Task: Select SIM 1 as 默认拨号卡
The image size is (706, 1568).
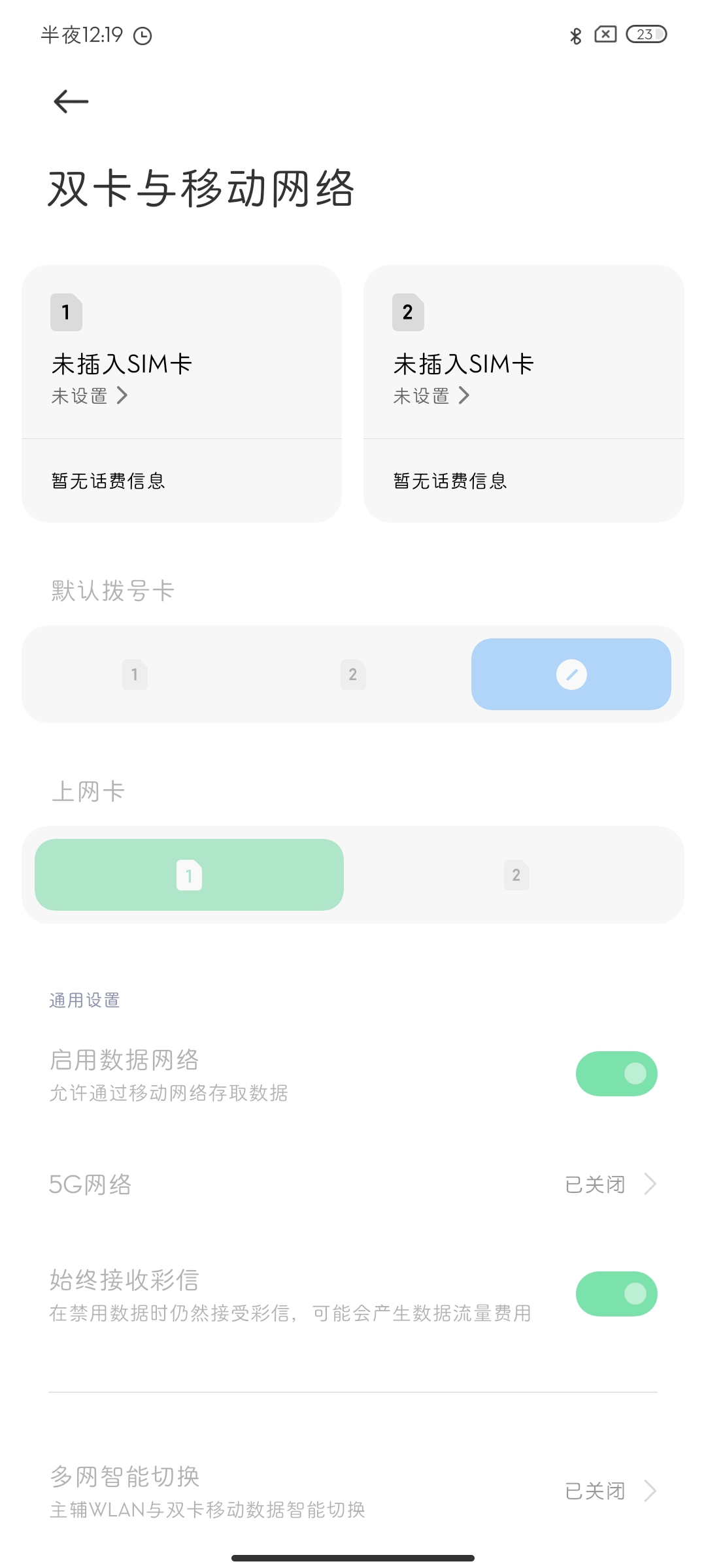Action: point(135,674)
